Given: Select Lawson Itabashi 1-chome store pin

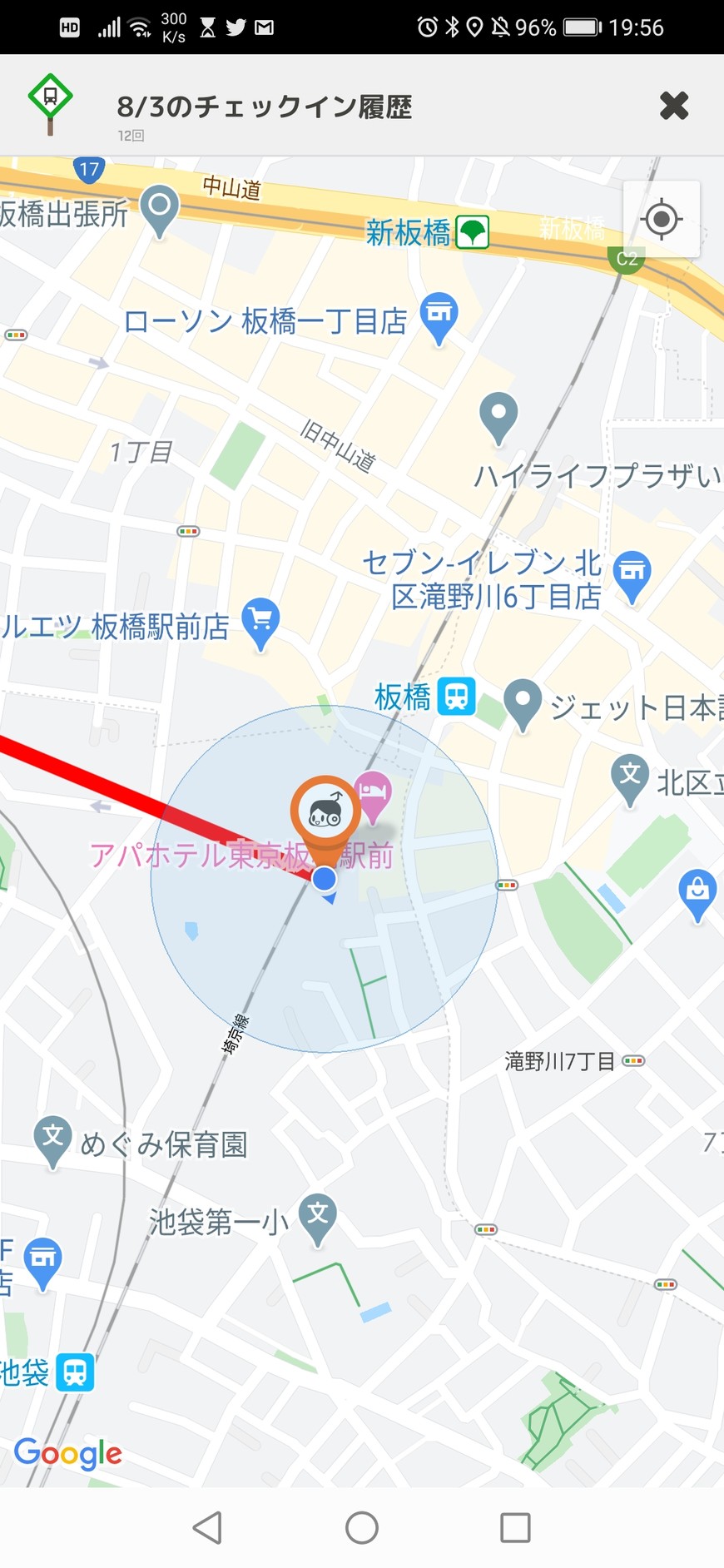Looking at the screenshot, I should click(x=439, y=314).
